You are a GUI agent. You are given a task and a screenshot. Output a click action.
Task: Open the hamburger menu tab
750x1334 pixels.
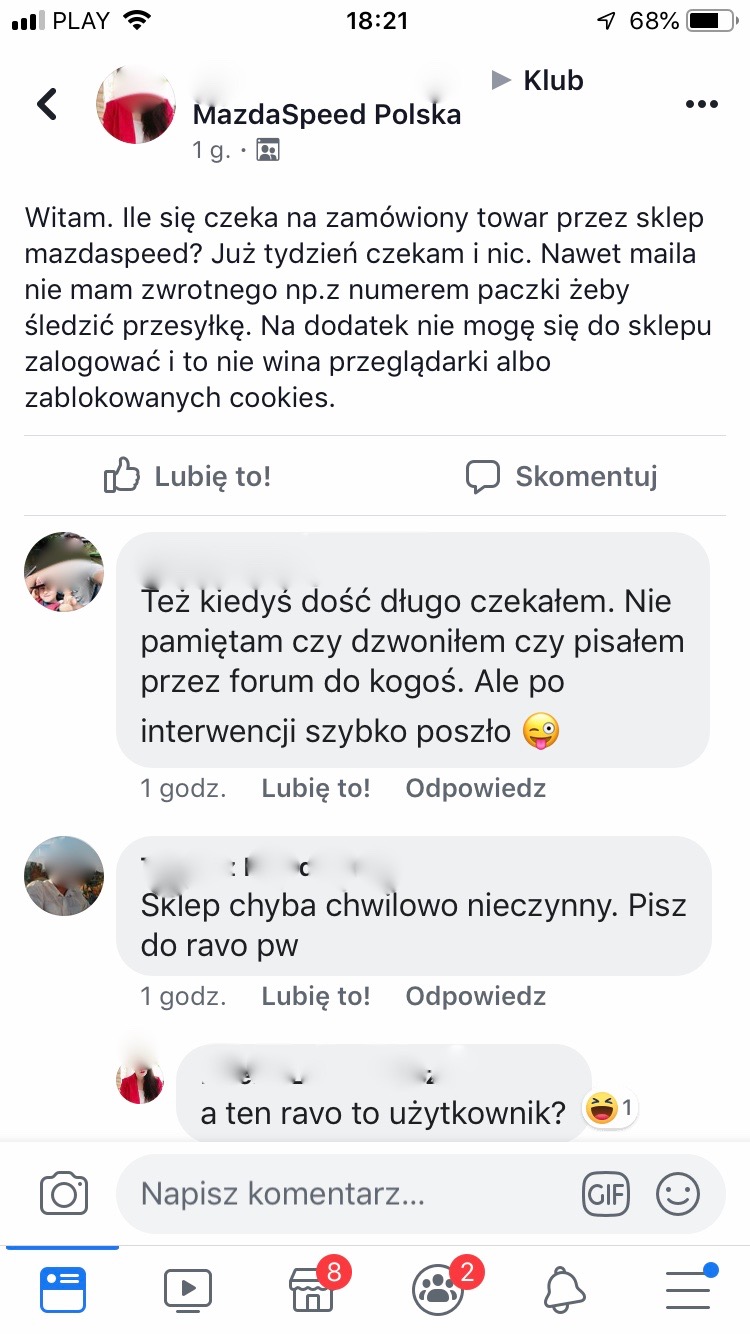click(688, 1290)
